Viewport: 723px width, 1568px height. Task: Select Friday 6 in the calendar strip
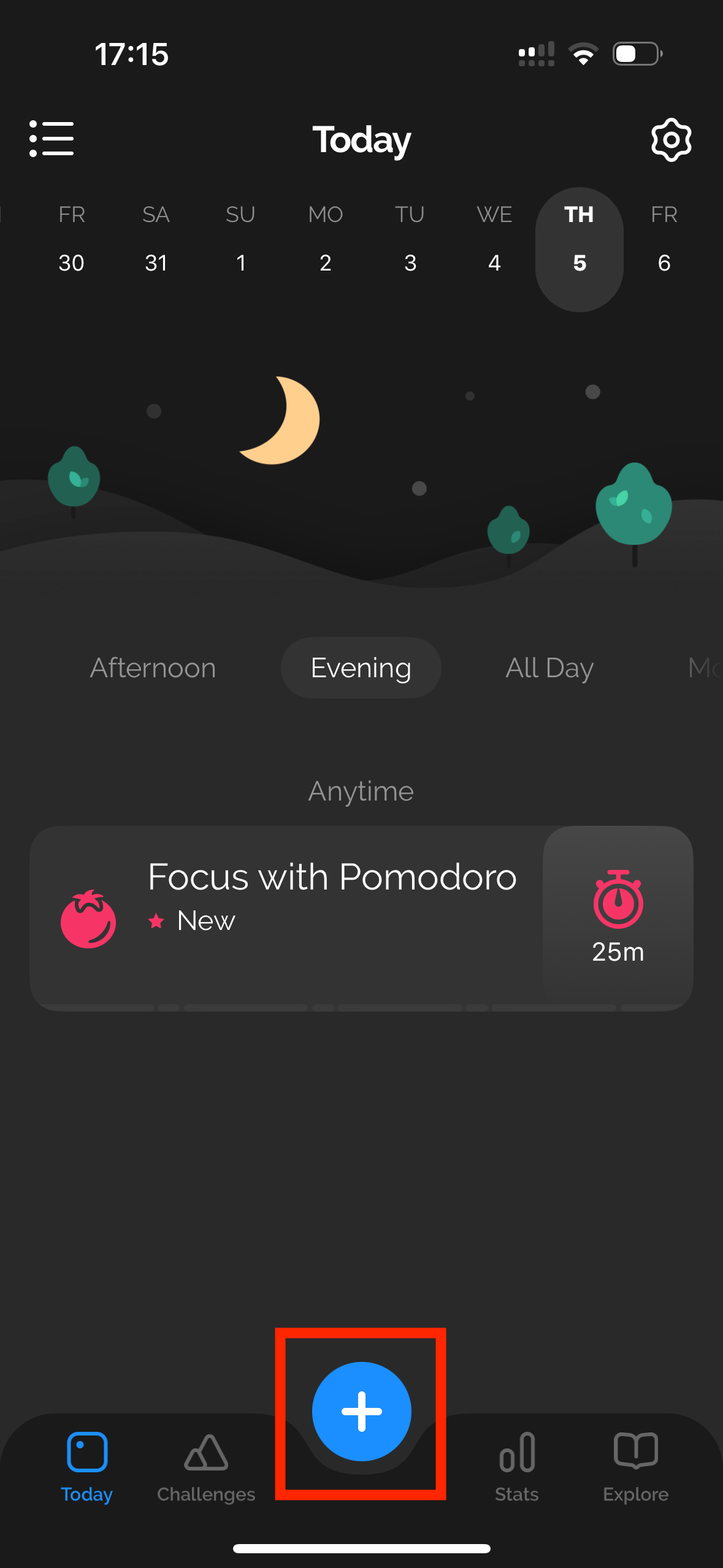coord(664,240)
